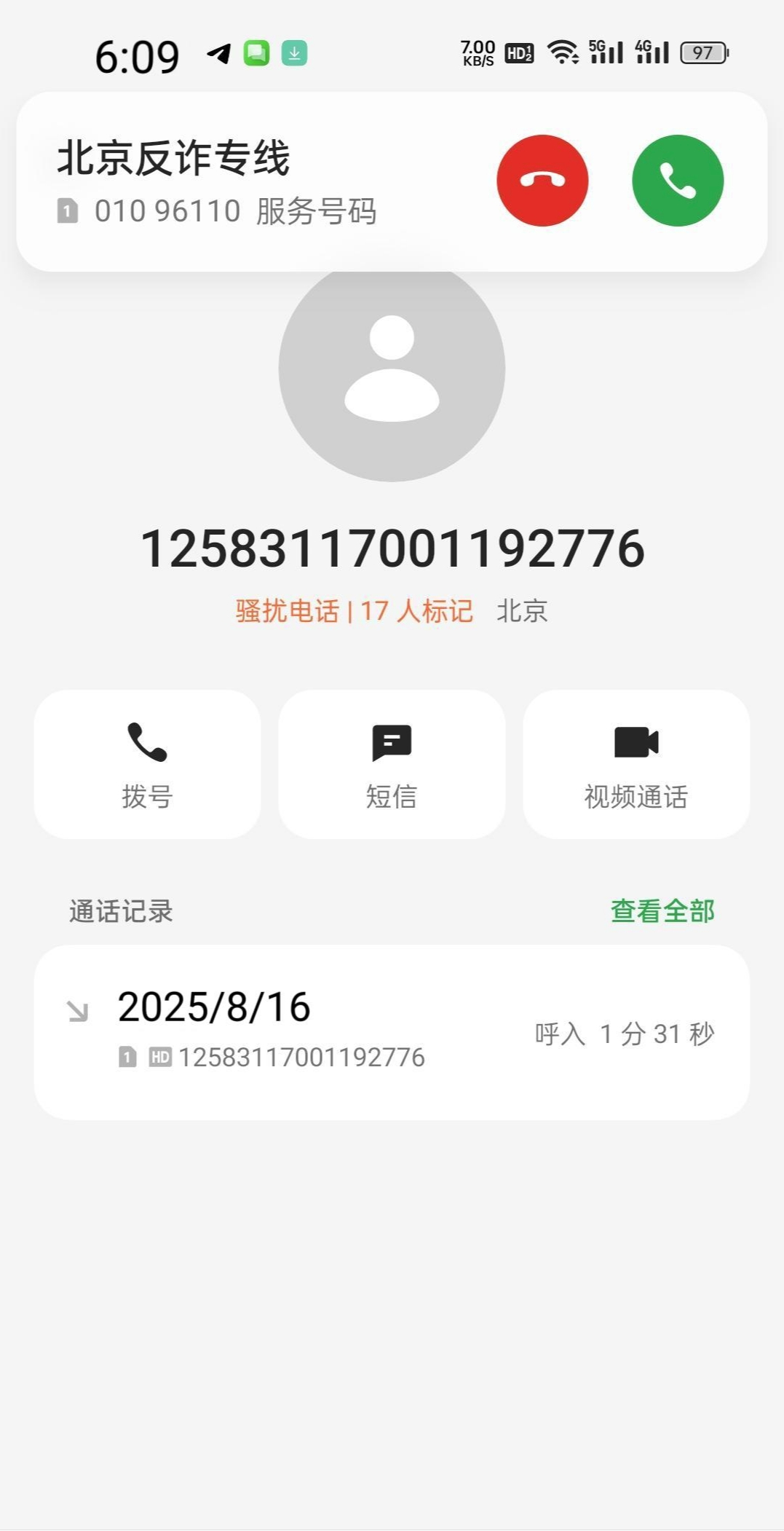Start a 视频通话 with this number
The image size is (784, 1531).
(635, 764)
